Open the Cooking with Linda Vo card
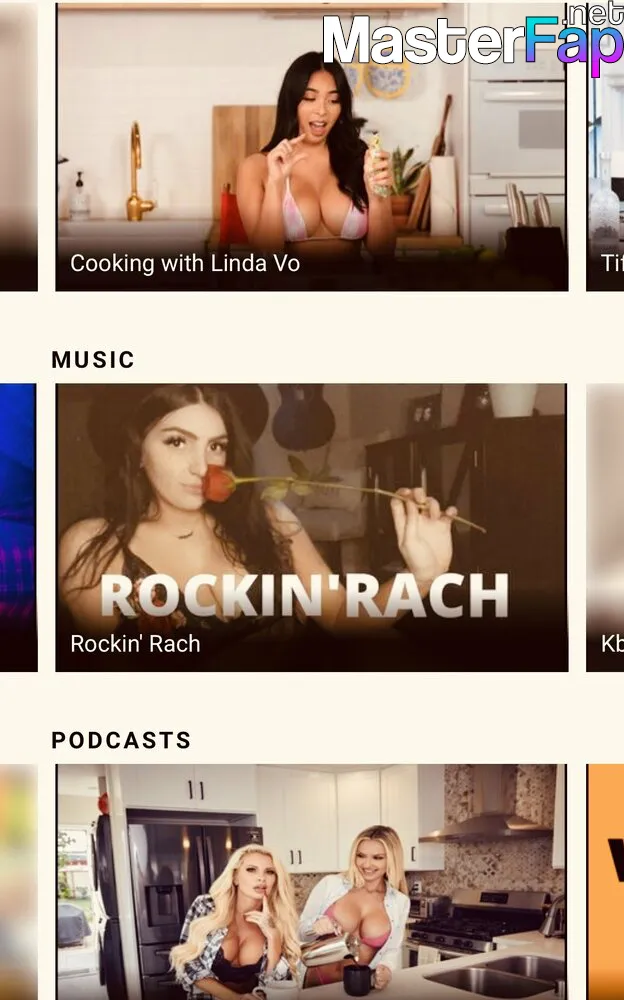The height and width of the screenshot is (1000, 624). pyautogui.click(x=311, y=146)
